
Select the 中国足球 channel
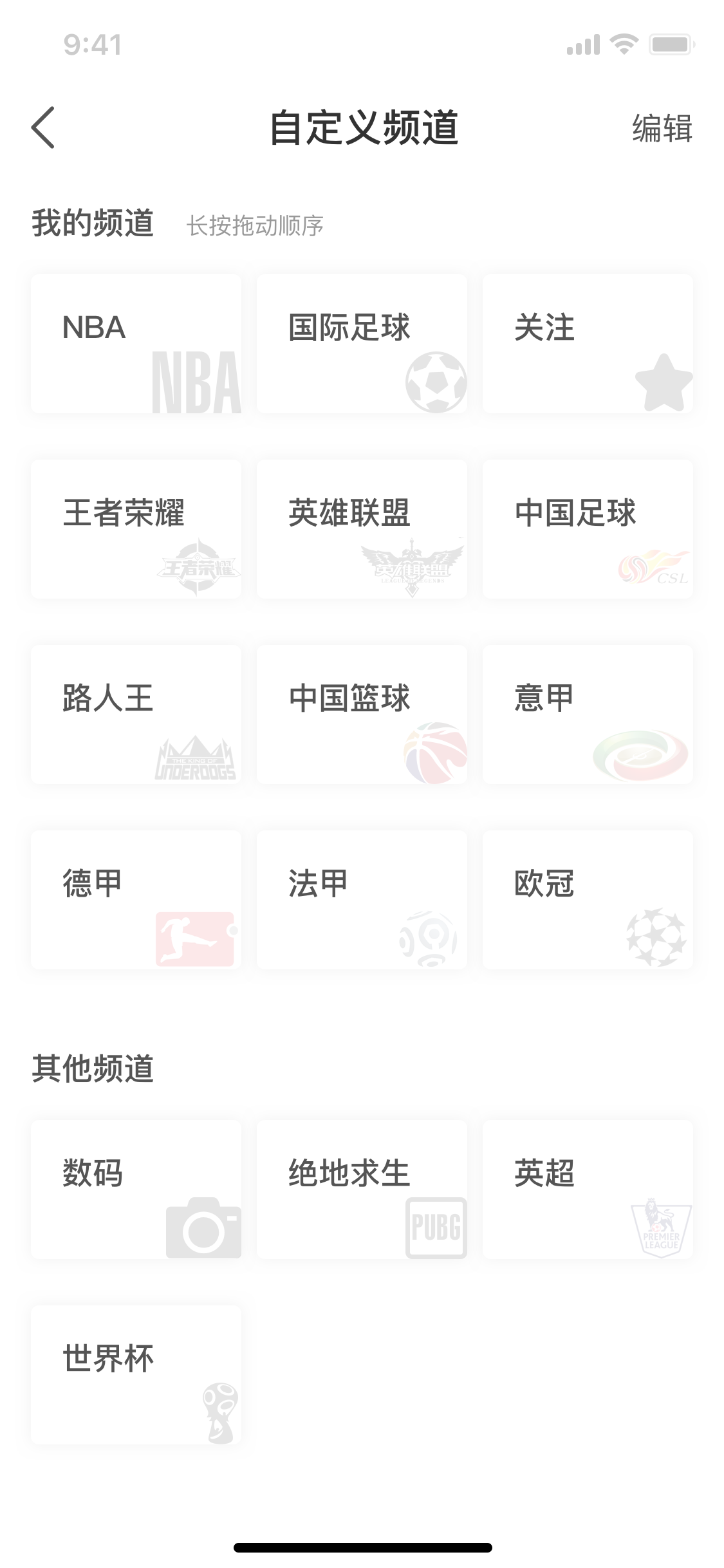pyautogui.click(x=588, y=529)
